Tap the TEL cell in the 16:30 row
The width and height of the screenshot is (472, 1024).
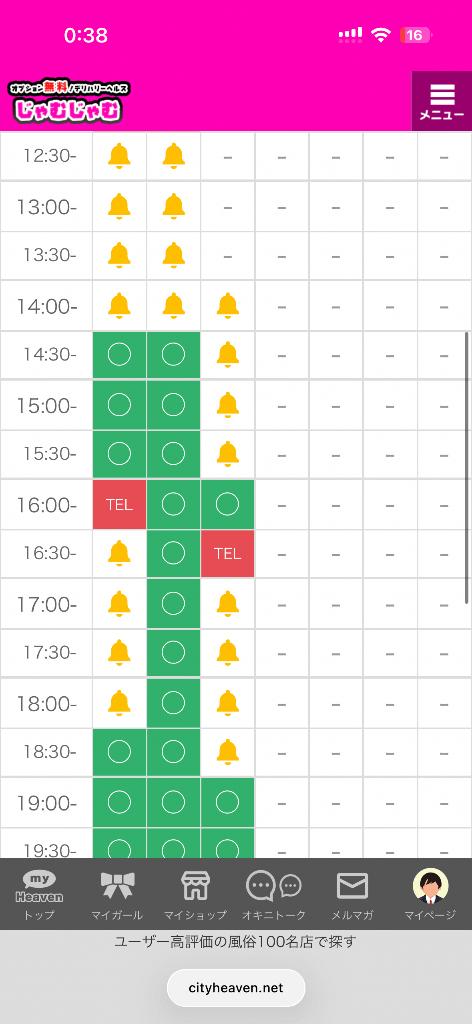click(x=227, y=554)
